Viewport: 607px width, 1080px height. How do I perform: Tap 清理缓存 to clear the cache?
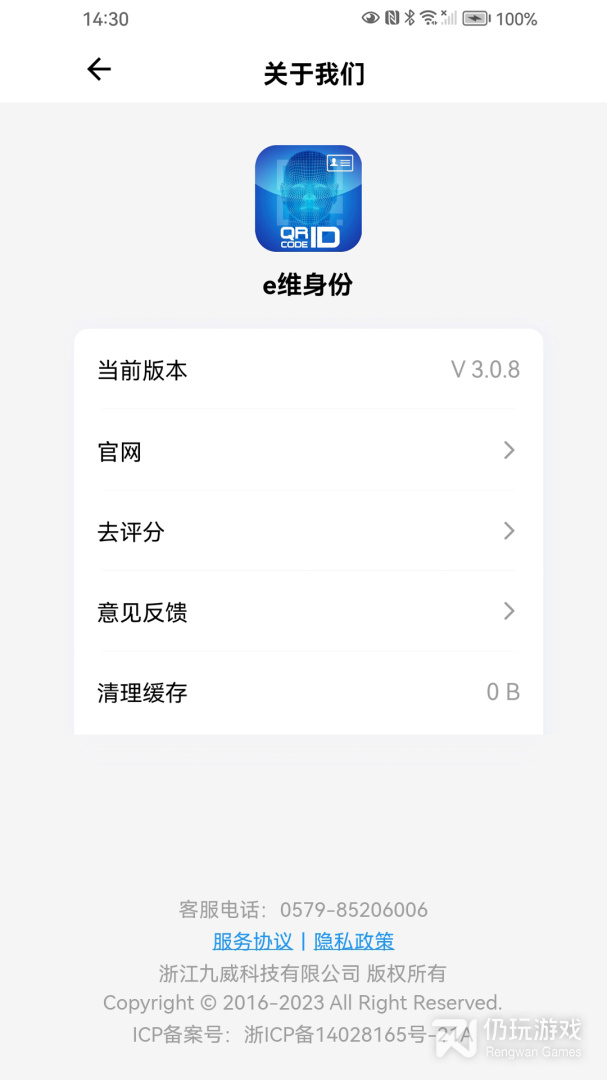point(308,692)
